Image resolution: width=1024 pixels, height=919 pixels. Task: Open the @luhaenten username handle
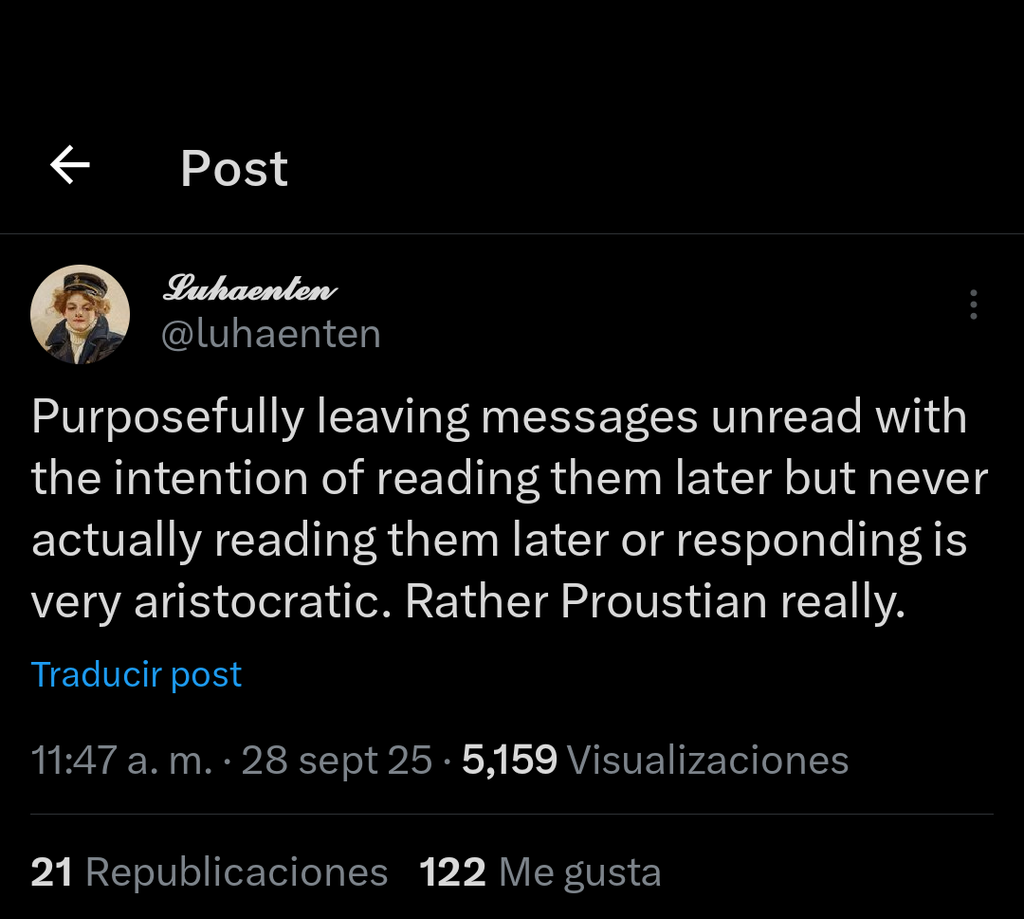(271, 334)
